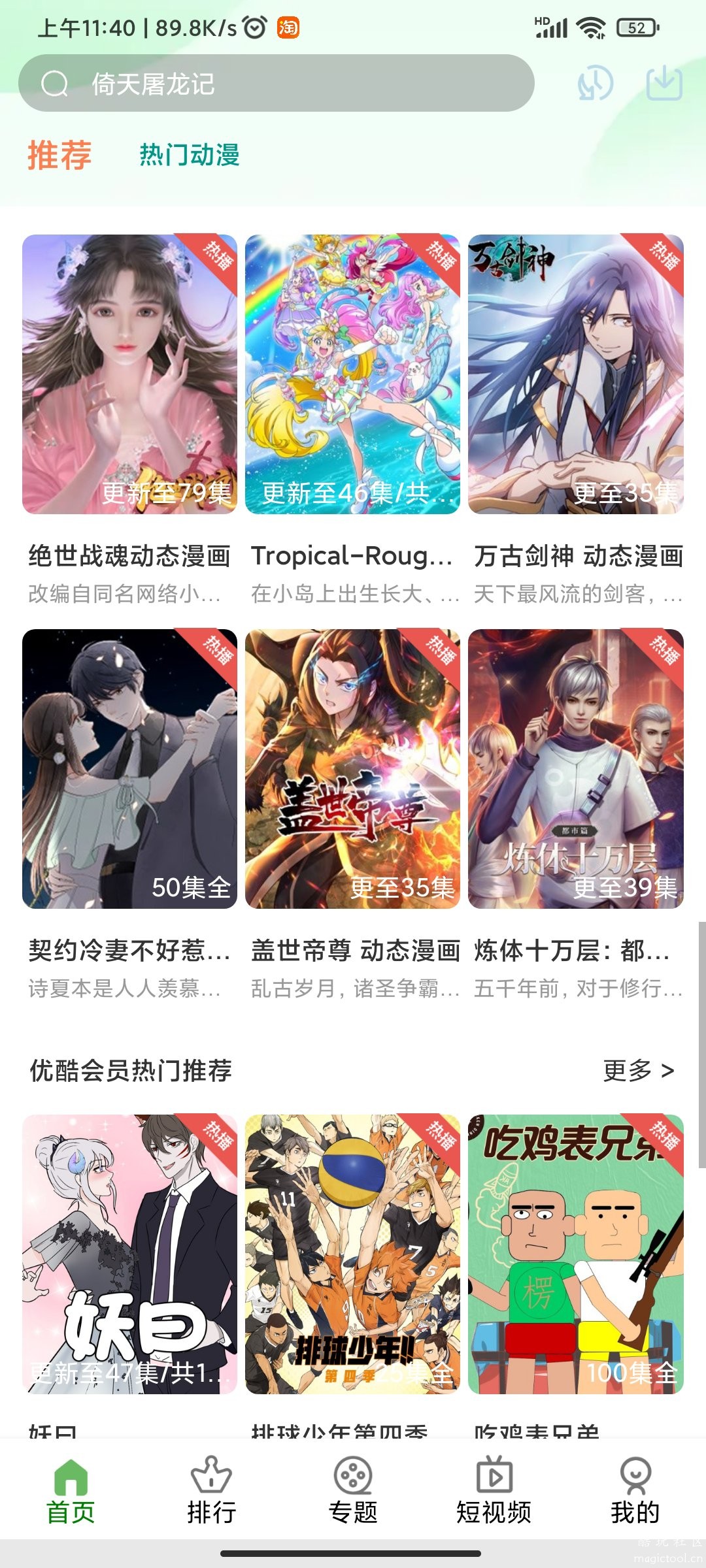The height and width of the screenshot is (1568, 706).
Task: Select the 推荐 tab
Action: (59, 155)
